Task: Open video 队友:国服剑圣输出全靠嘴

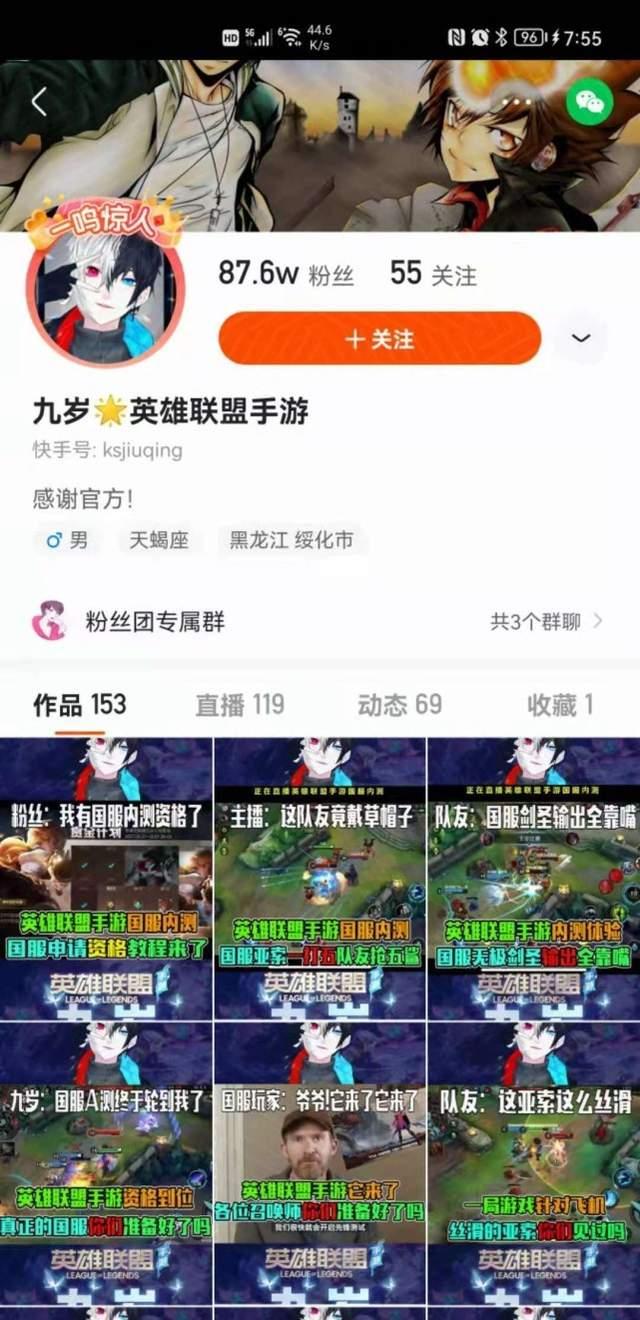Action: [x=534, y=878]
